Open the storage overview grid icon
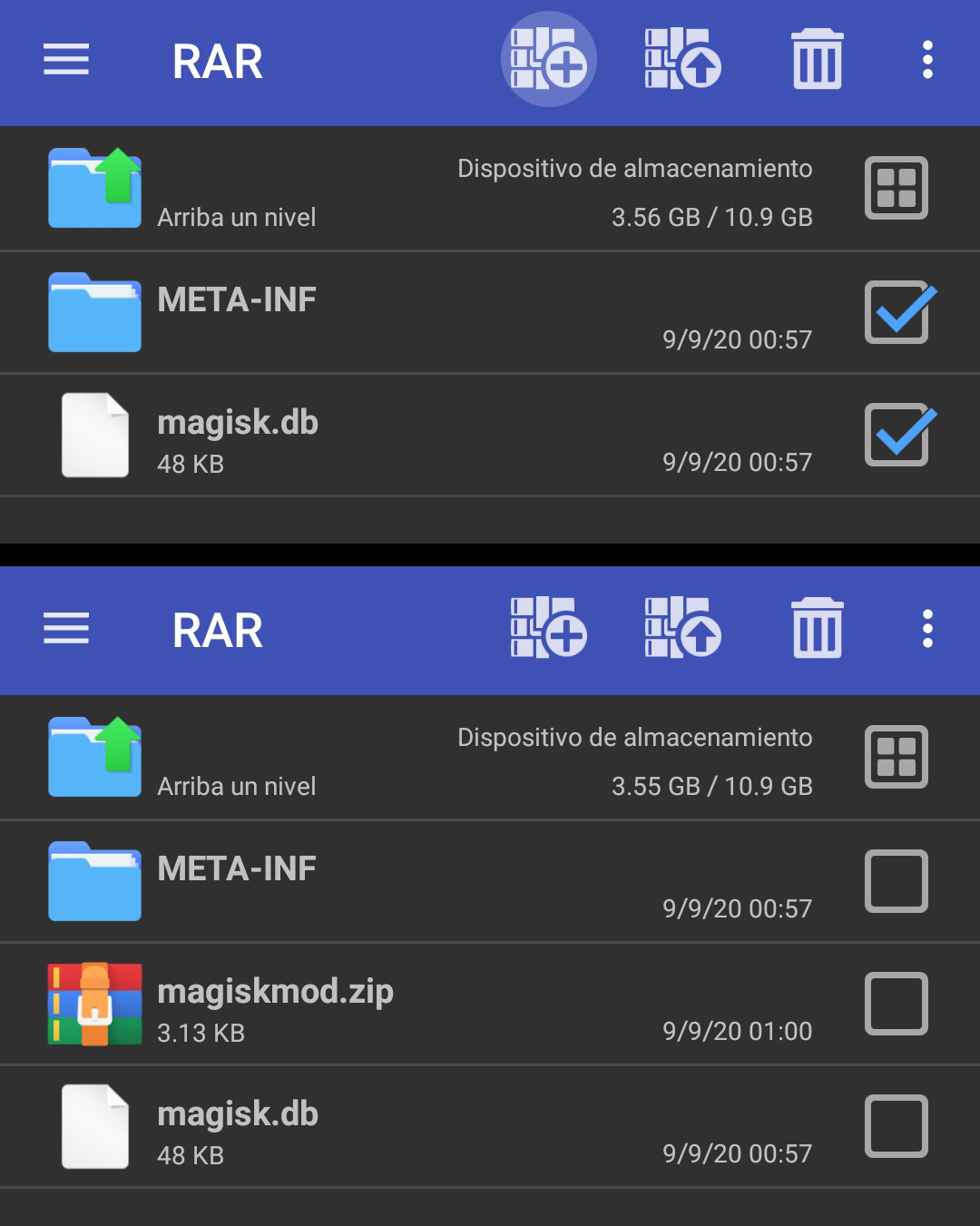The width and height of the screenshot is (980, 1226). pos(896,188)
